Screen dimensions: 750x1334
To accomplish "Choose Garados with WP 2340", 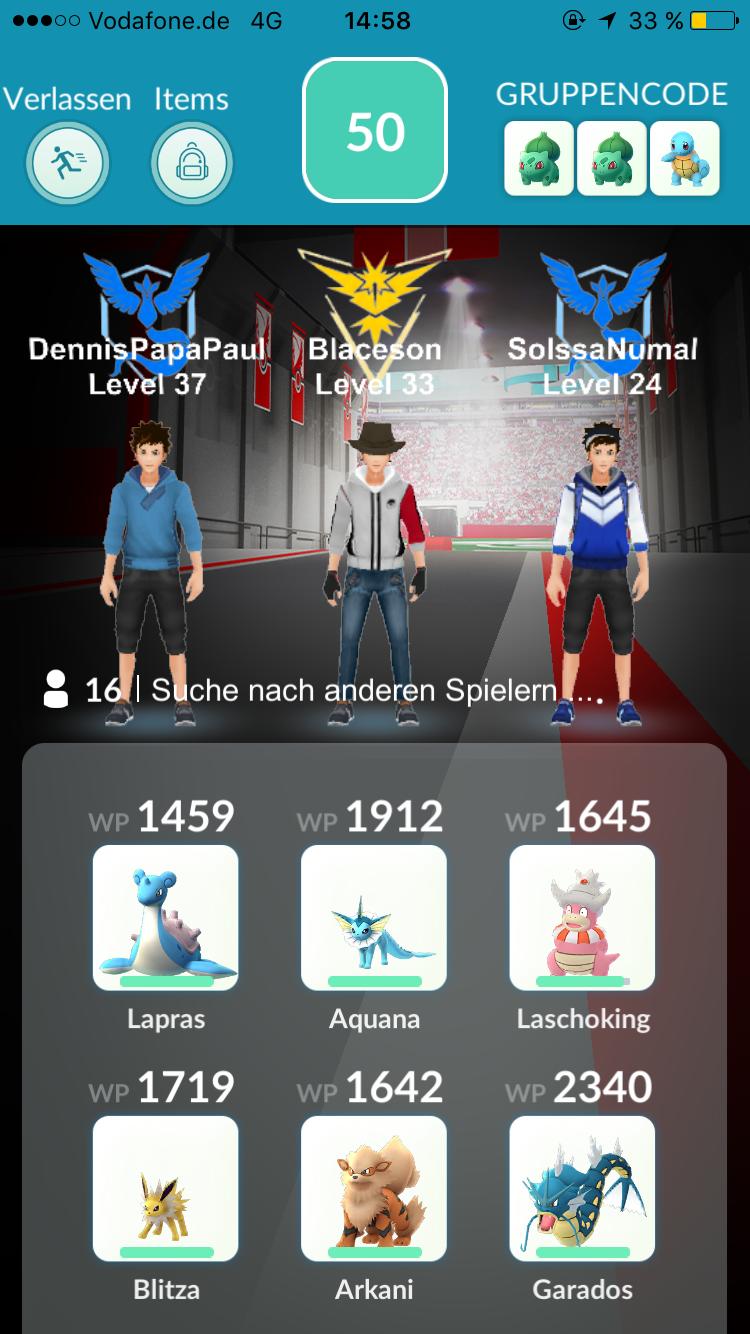I will pos(582,1189).
